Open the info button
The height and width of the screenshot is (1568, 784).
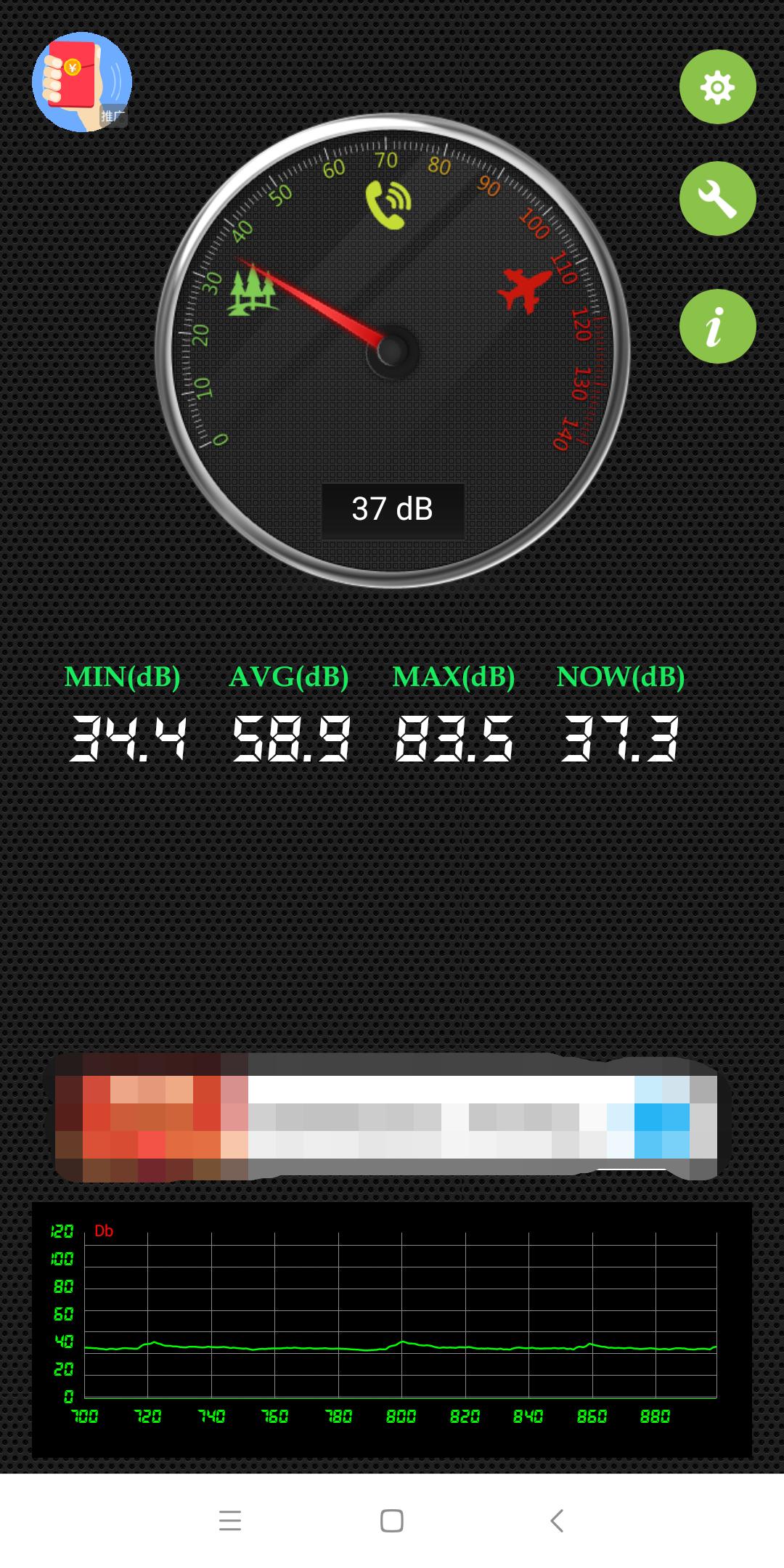click(x=717, y=326)
